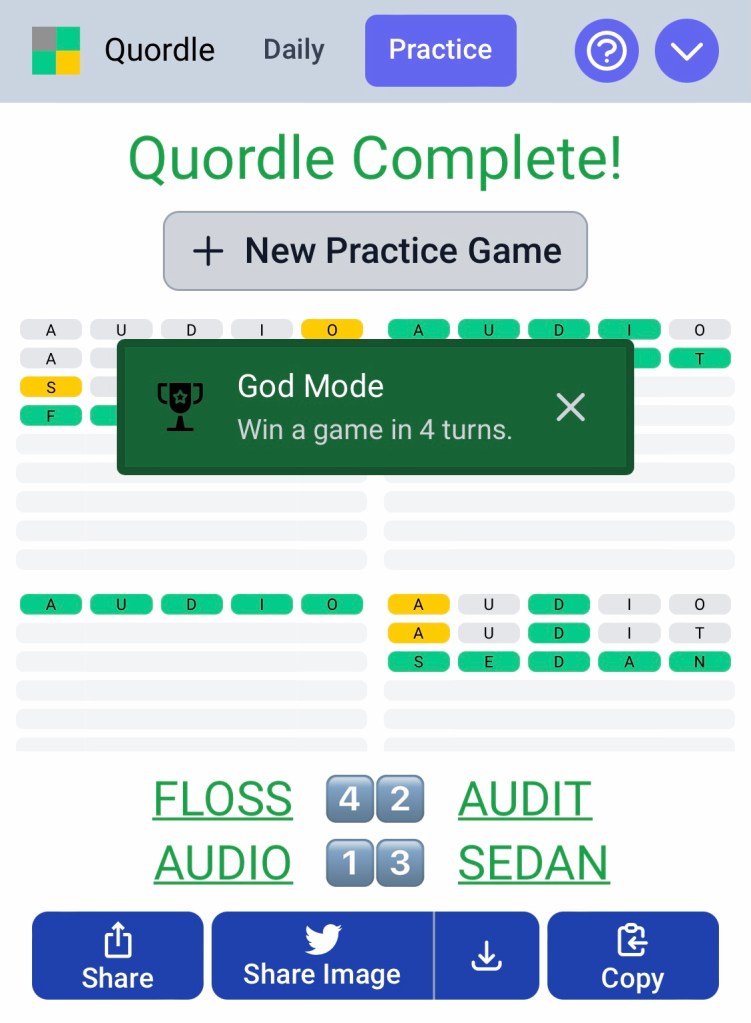Screen dimensions: 751x1023
Task: Tap the AUDIO word link
Action: coord(222,863)
